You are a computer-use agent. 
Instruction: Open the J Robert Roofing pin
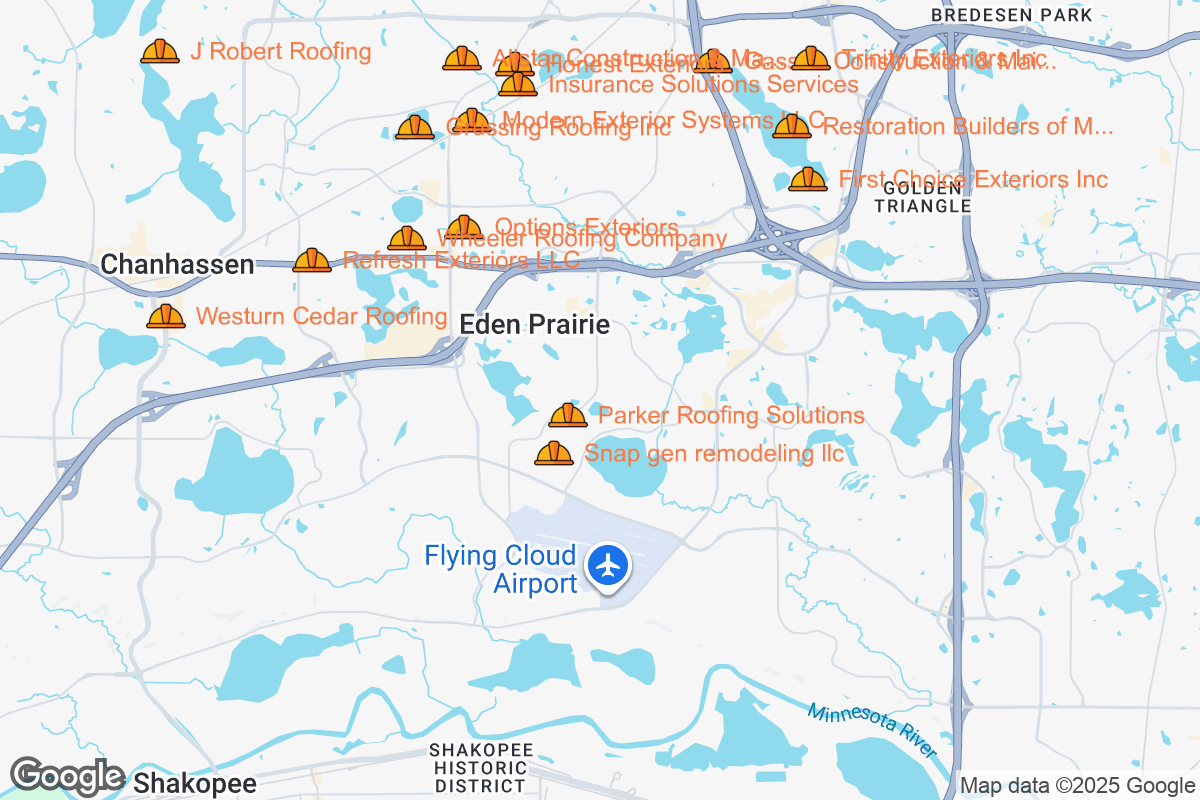coord(160,52)
